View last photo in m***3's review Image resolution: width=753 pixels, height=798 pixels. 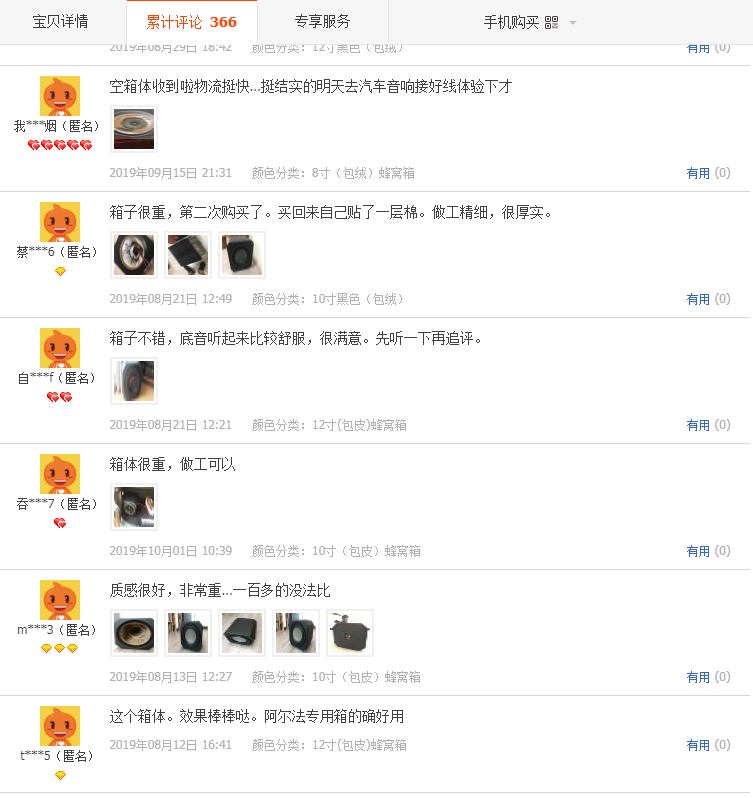(x=350, y=633)
